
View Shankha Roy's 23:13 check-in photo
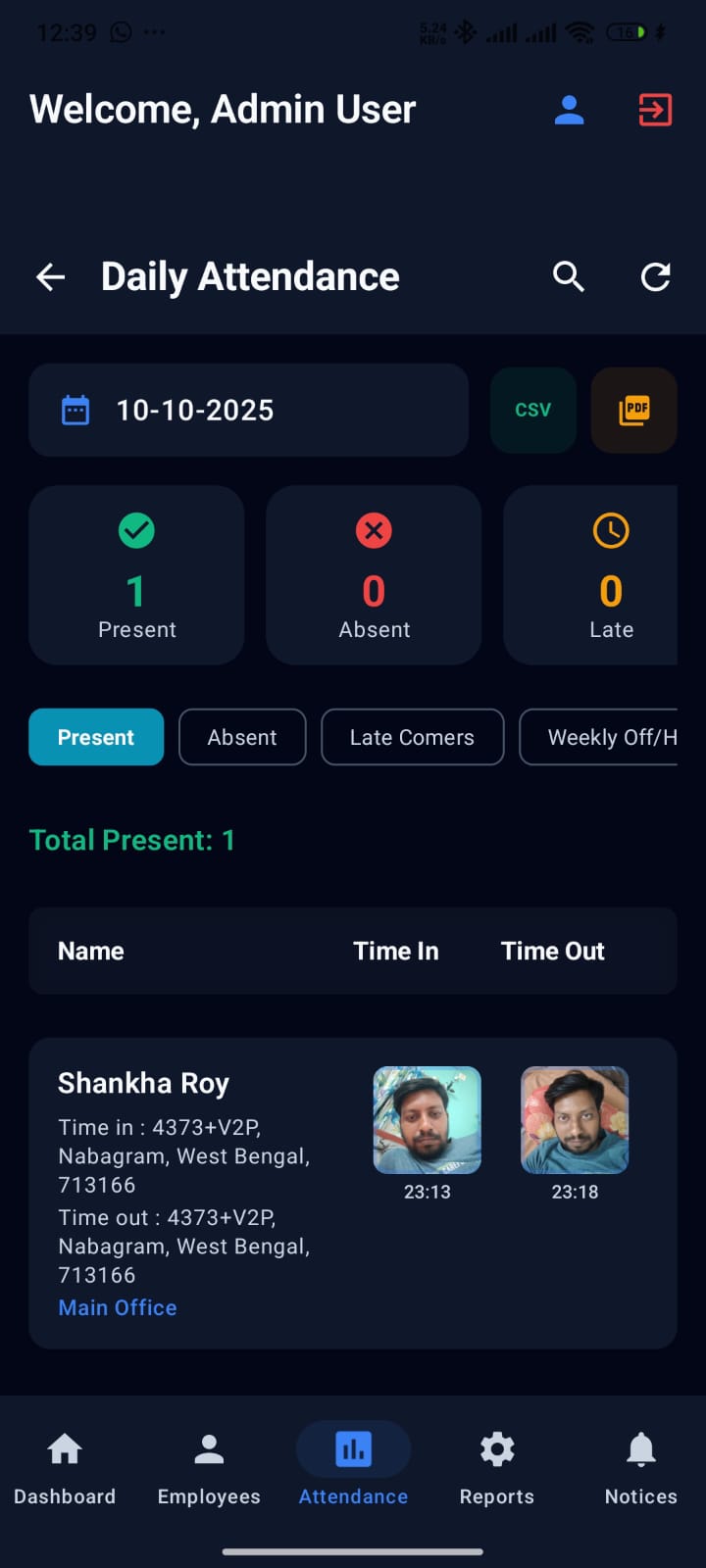click(428, 1120)
